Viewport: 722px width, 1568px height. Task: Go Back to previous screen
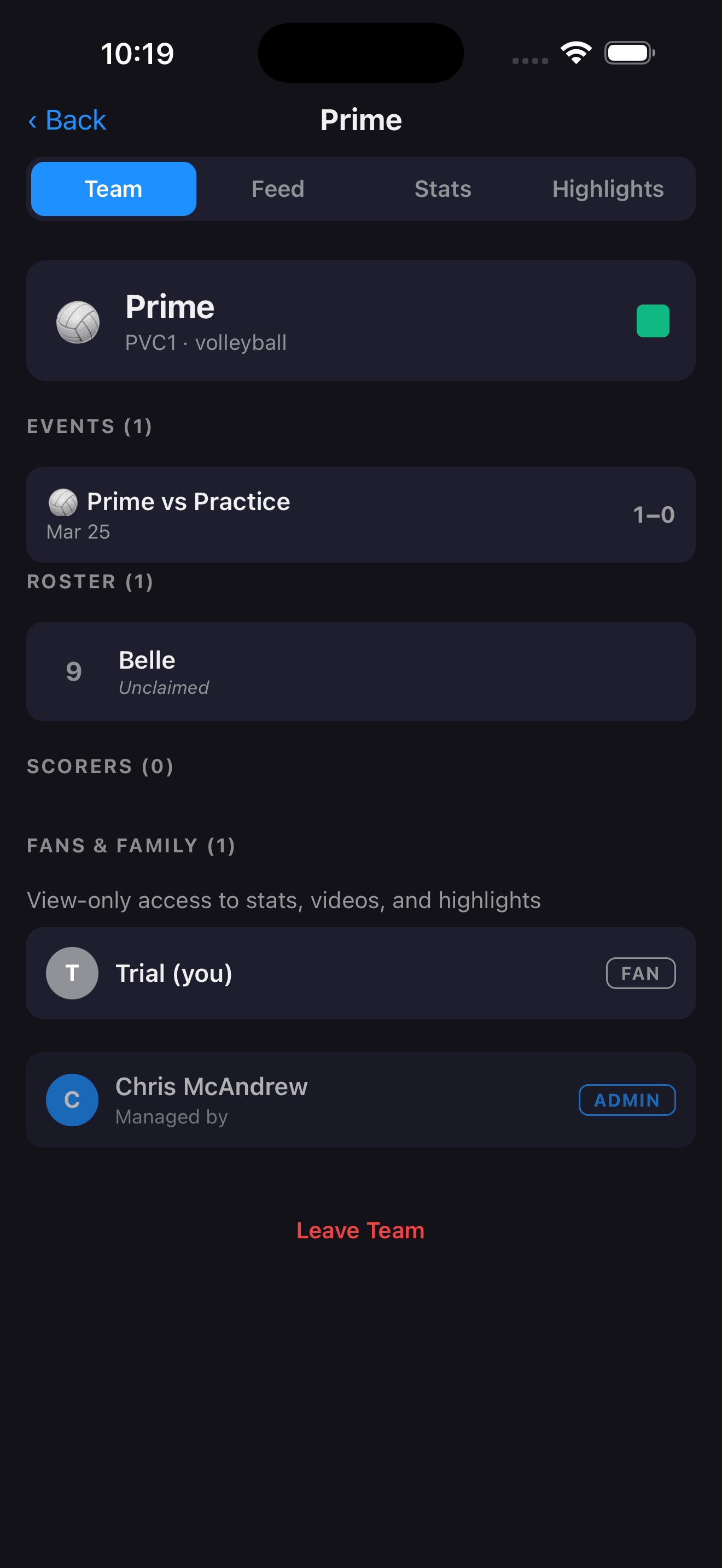click(67, 120)
